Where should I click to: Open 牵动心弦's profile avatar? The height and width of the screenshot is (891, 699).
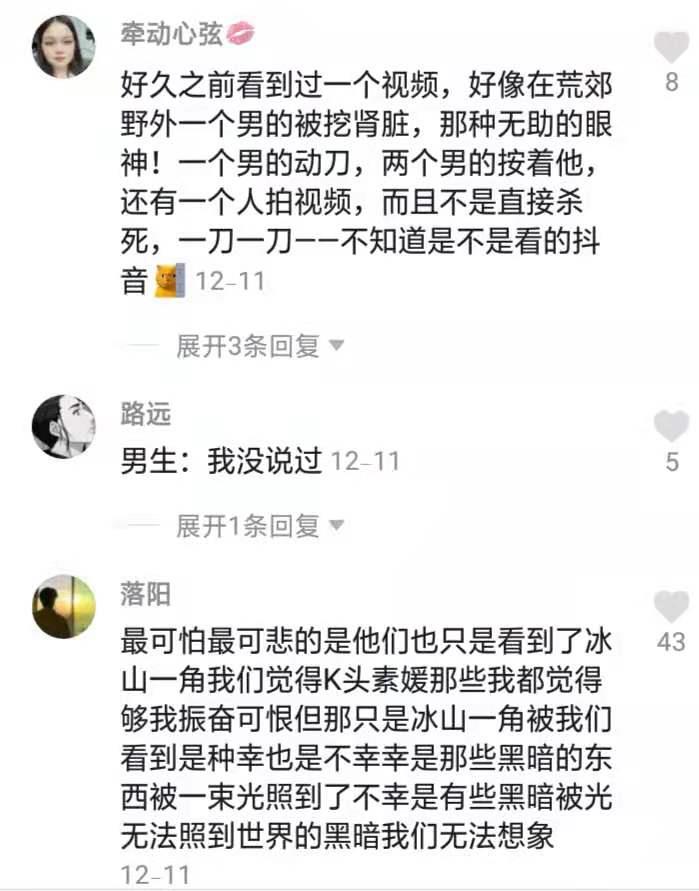(64, 47)
